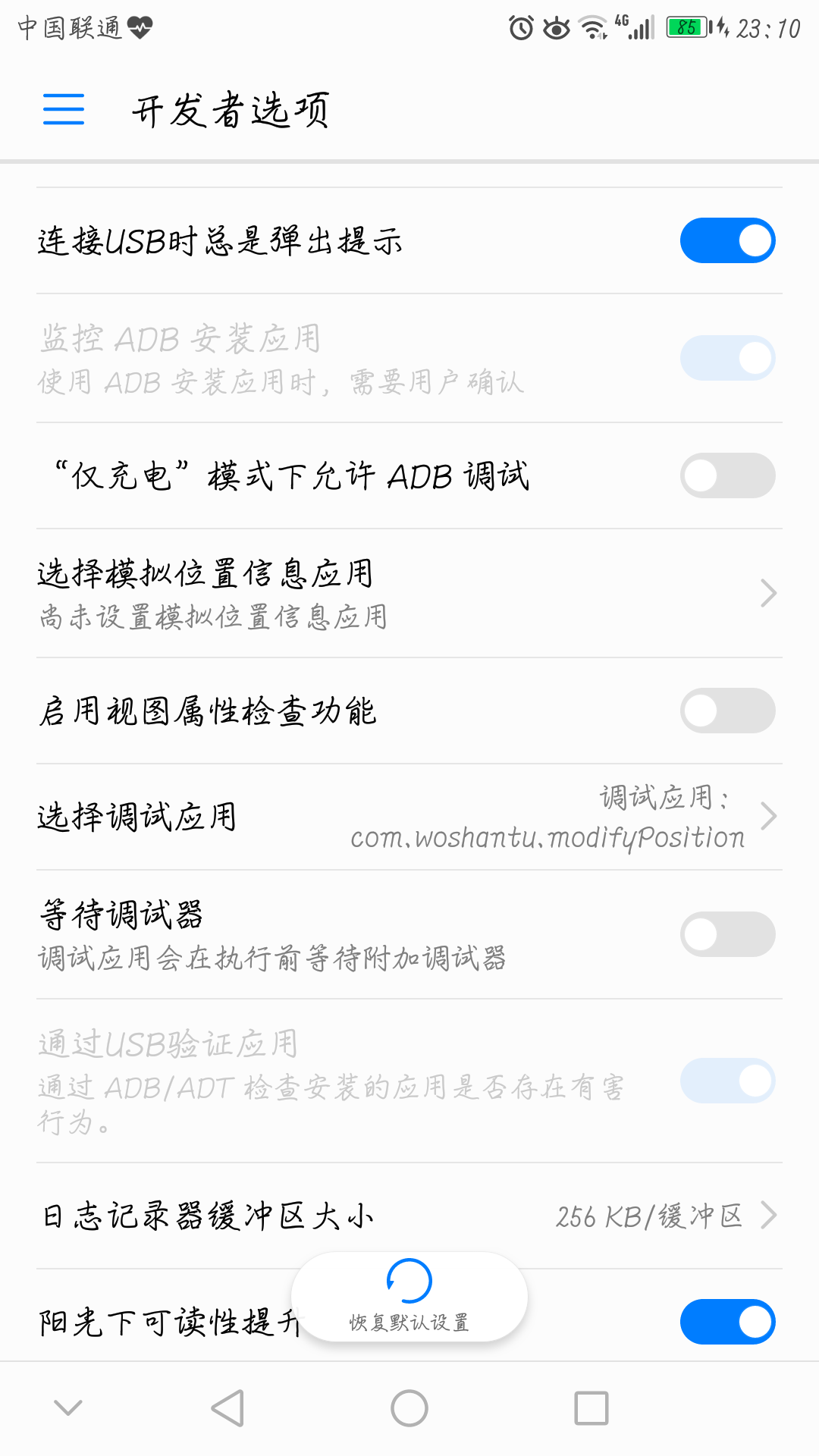Open 日志记录器缓冲区大小 setting
This screenshot has height=1456, width=819.
pyautogui.click(x=409, y=1216)
